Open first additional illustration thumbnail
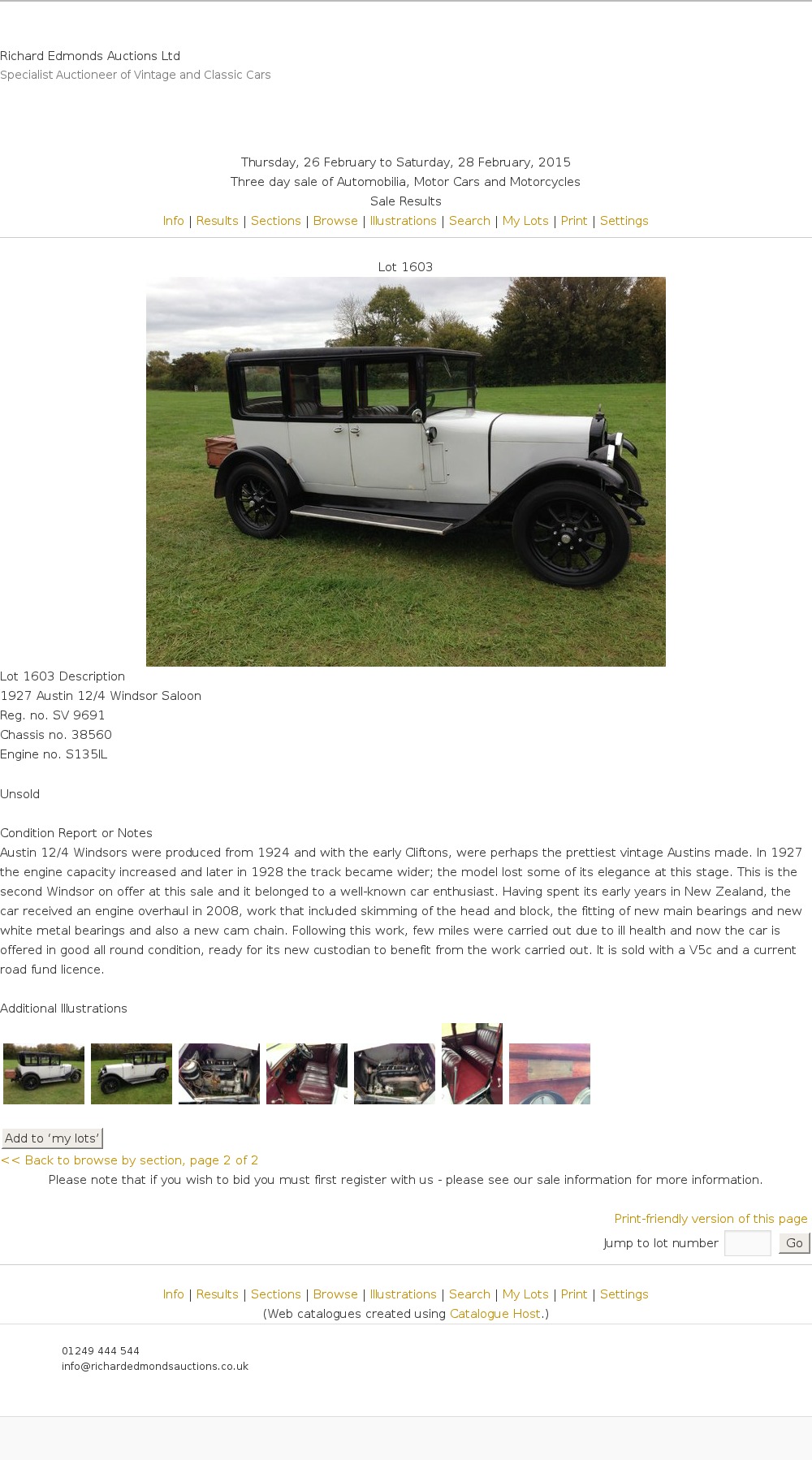This screenshot has height=1460, width=812. 44,1073
